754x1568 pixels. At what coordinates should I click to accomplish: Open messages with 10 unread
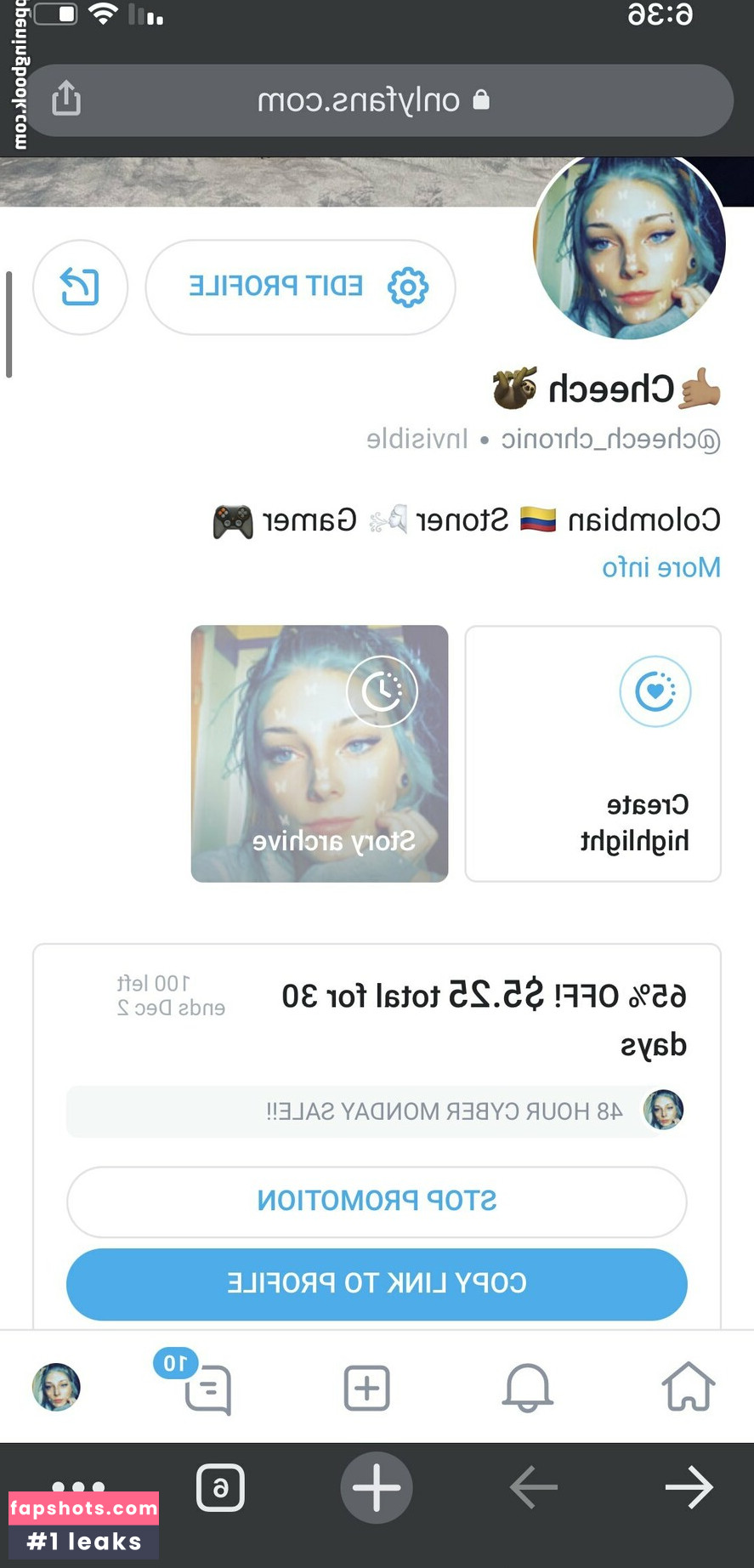tap(207, 1388)
